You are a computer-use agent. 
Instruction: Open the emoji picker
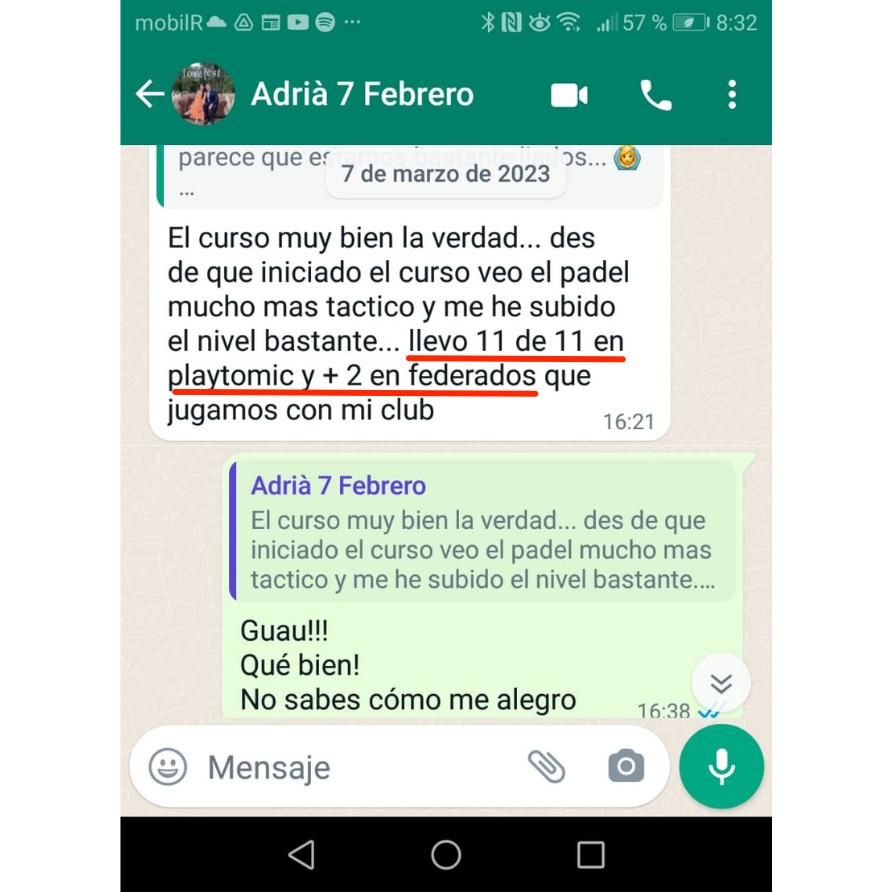168,767
